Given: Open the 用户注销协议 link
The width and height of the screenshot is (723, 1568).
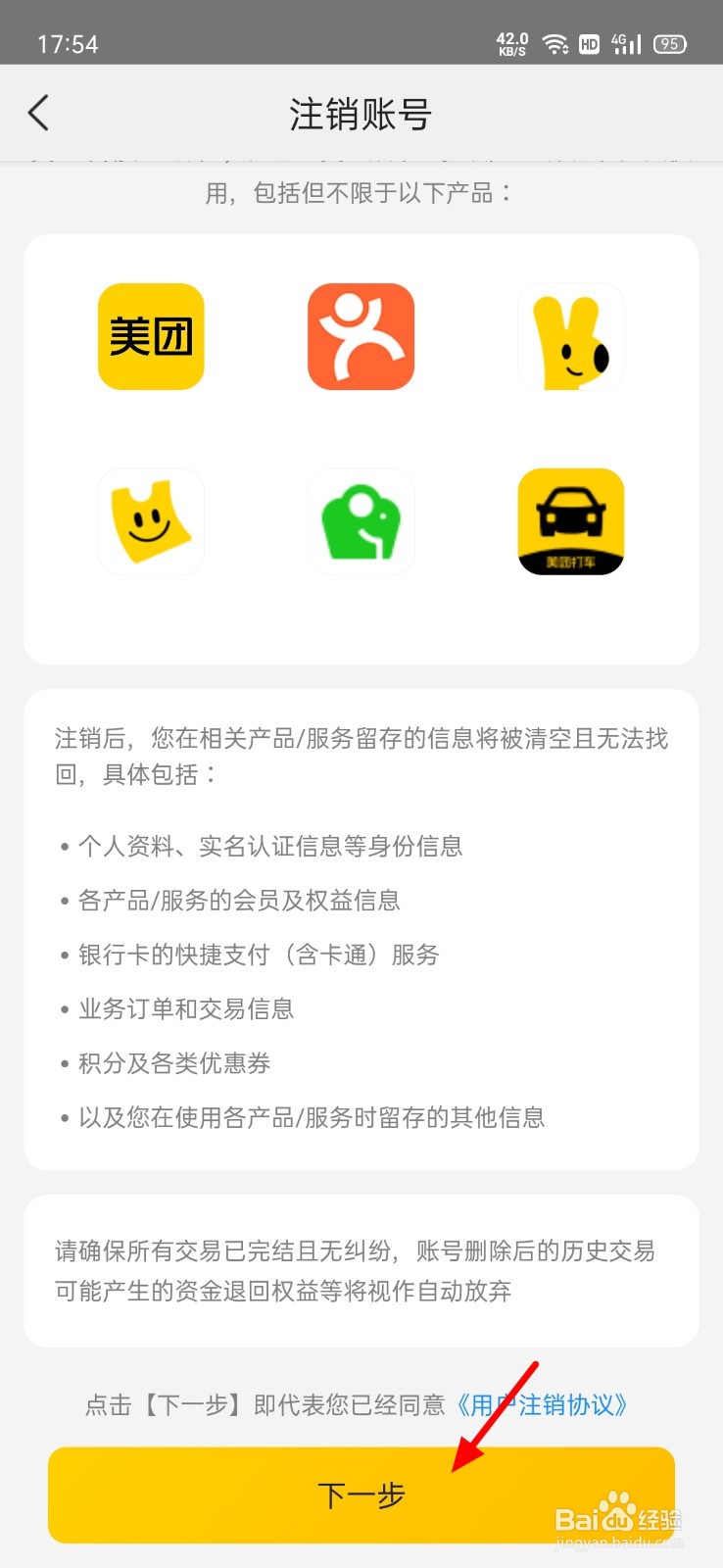Looking at the screenshot, I should click(x=541, y=1405).
